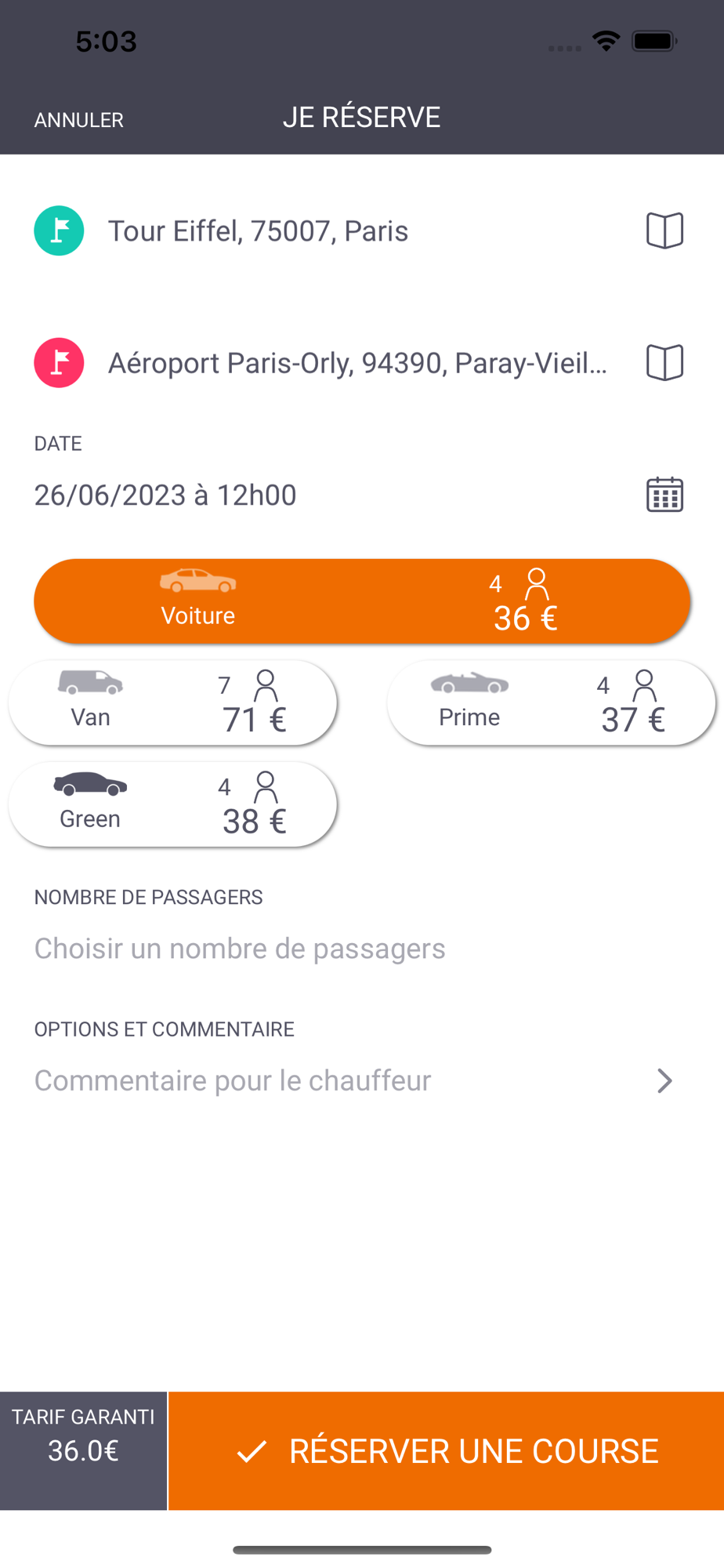Edit the Aéroport Paris-Orly destination address
This screenshot has width=724, height=1568.
pos(357,363)
